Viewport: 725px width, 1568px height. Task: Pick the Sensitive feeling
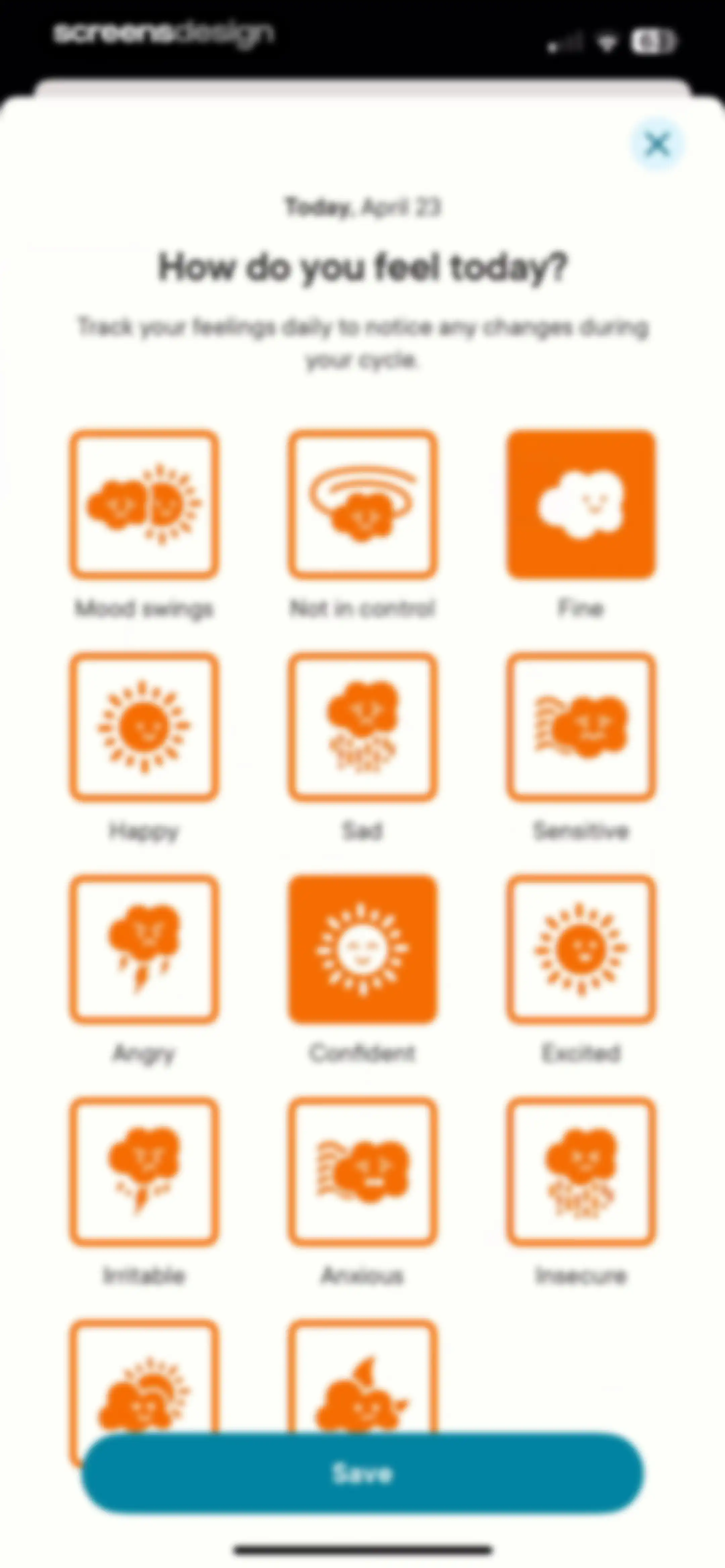(581, 726)
